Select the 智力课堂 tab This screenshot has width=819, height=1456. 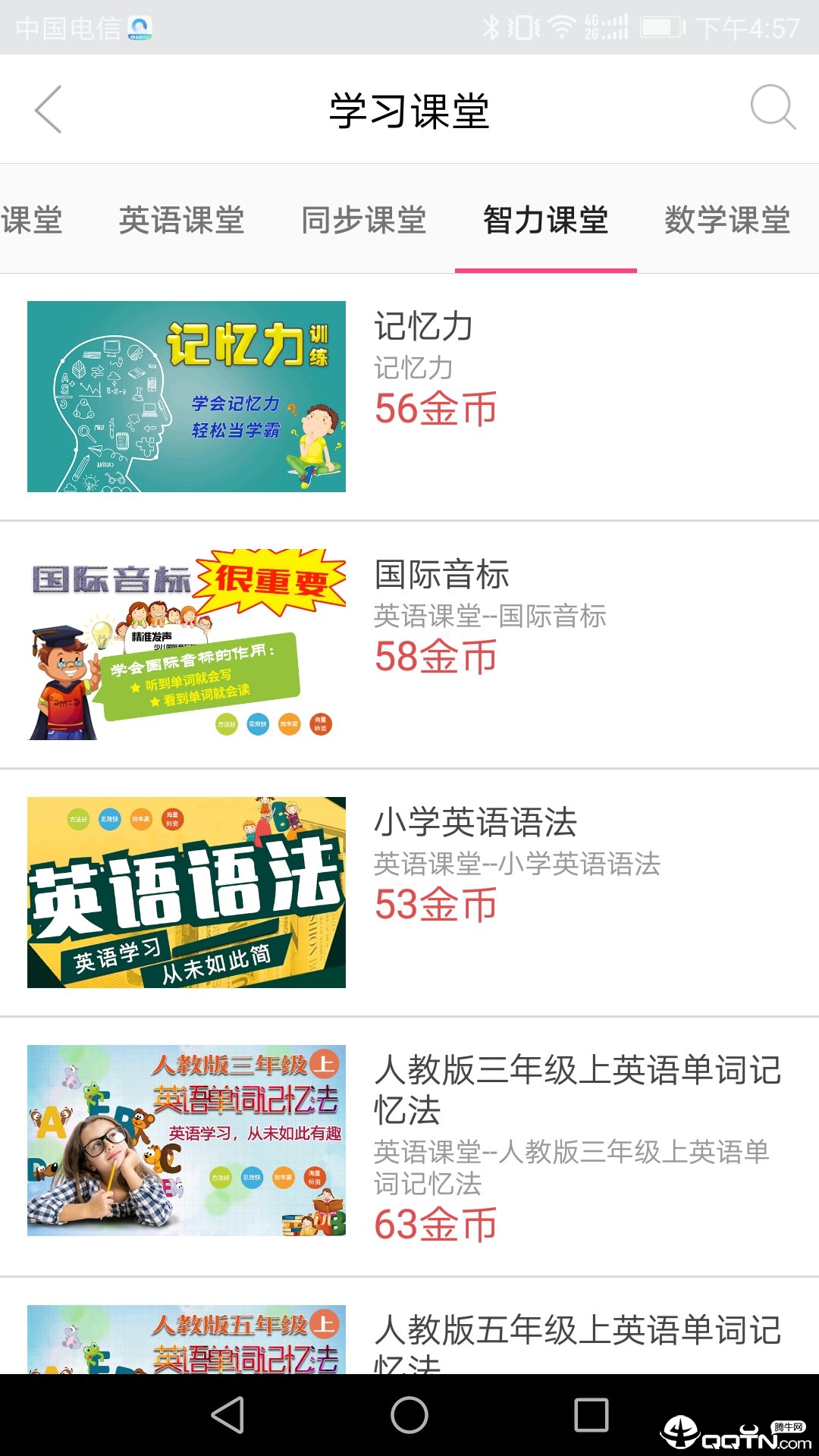click(545, 221)
